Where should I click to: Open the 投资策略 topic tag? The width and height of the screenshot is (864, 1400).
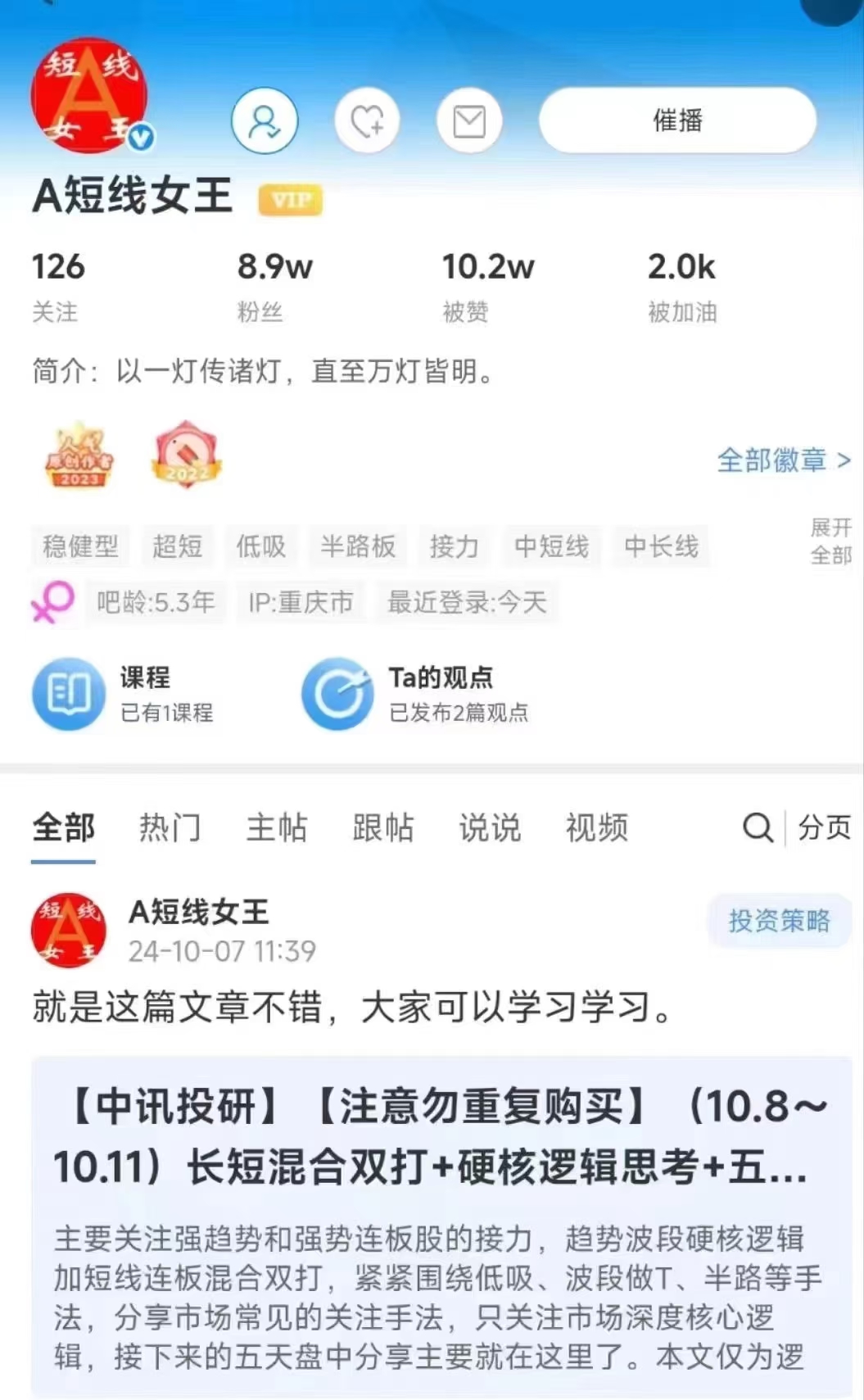(x=779, y=921)
